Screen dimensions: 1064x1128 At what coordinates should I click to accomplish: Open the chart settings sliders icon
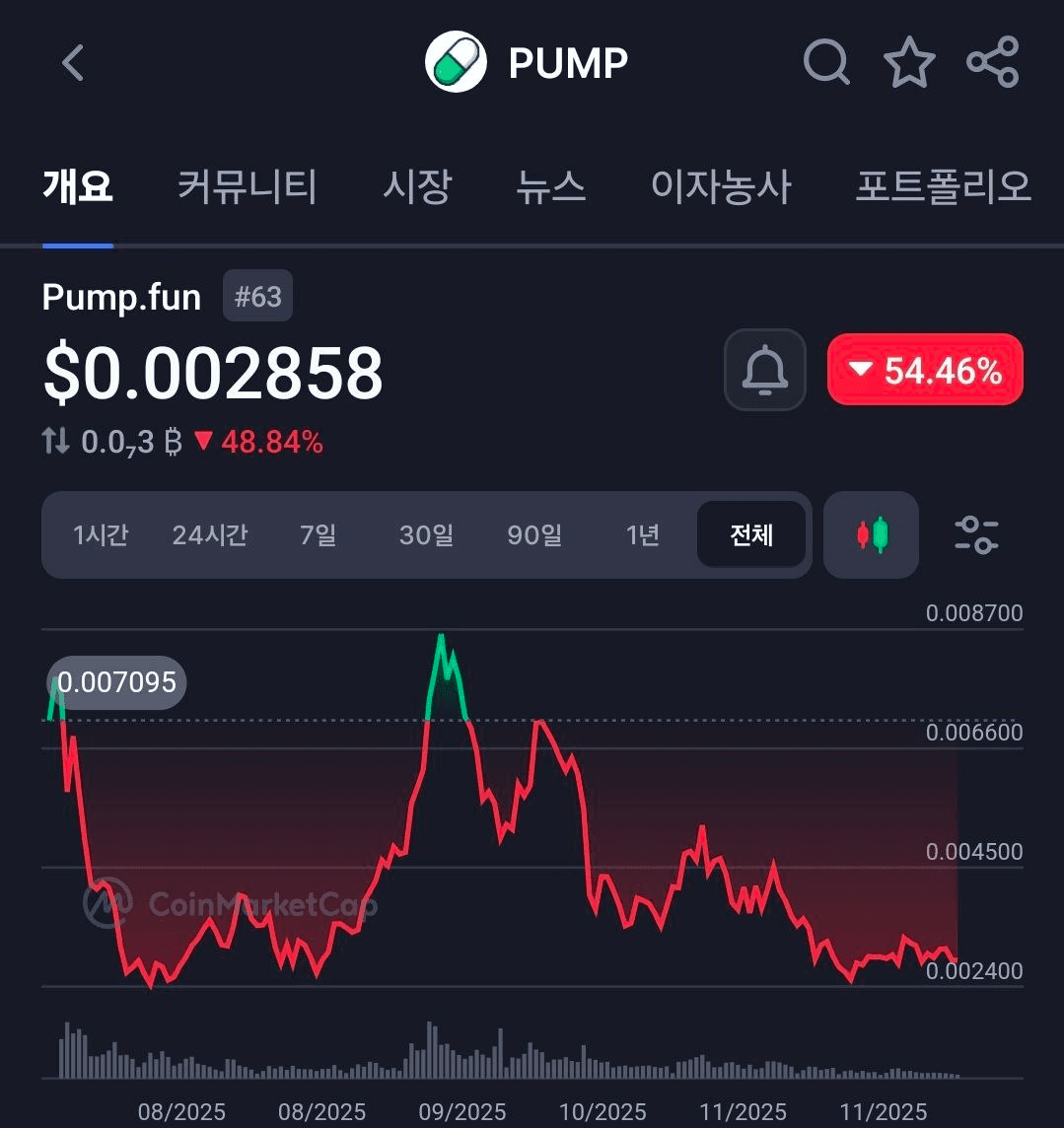(x=976, y=535)
